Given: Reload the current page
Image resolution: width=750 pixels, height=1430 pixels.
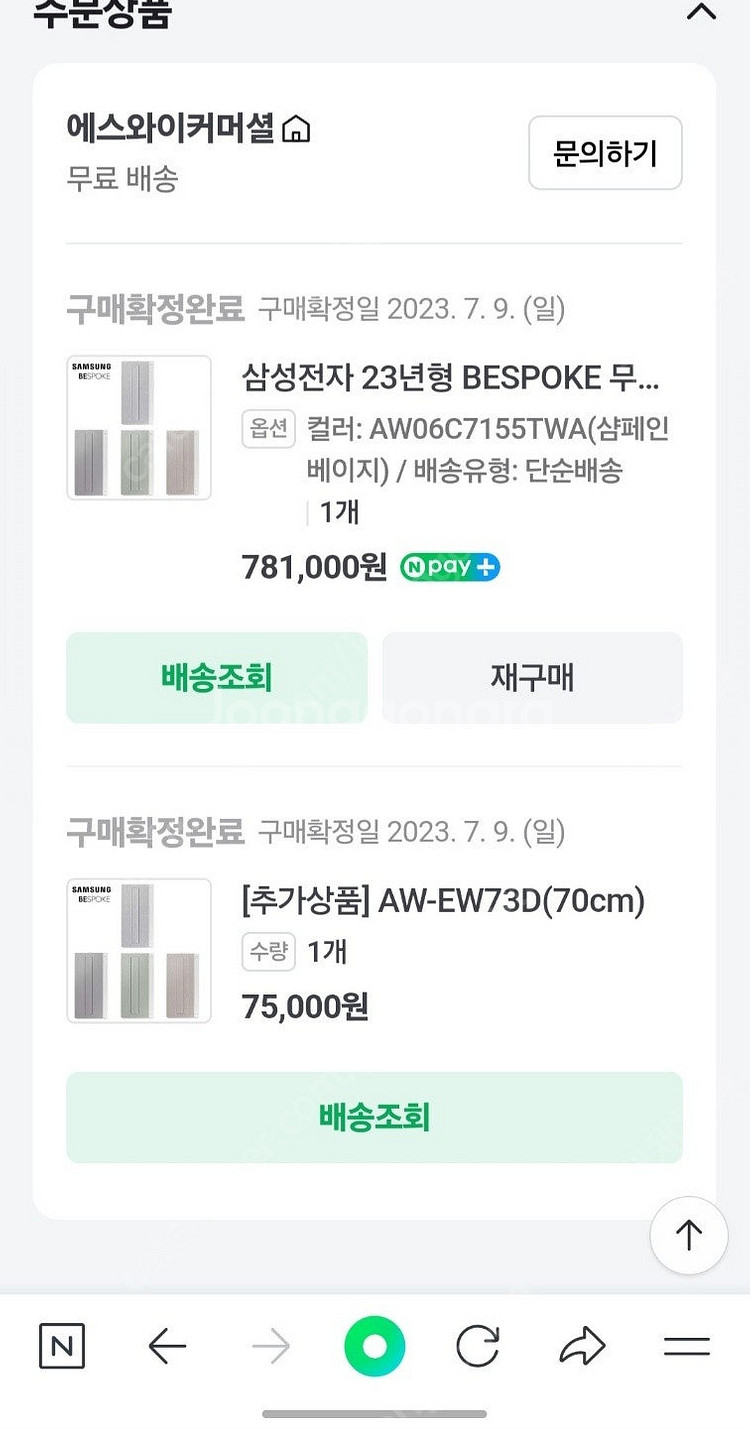Looking at the screenshot, I should pyautogui.click(x=477, y=1346).
